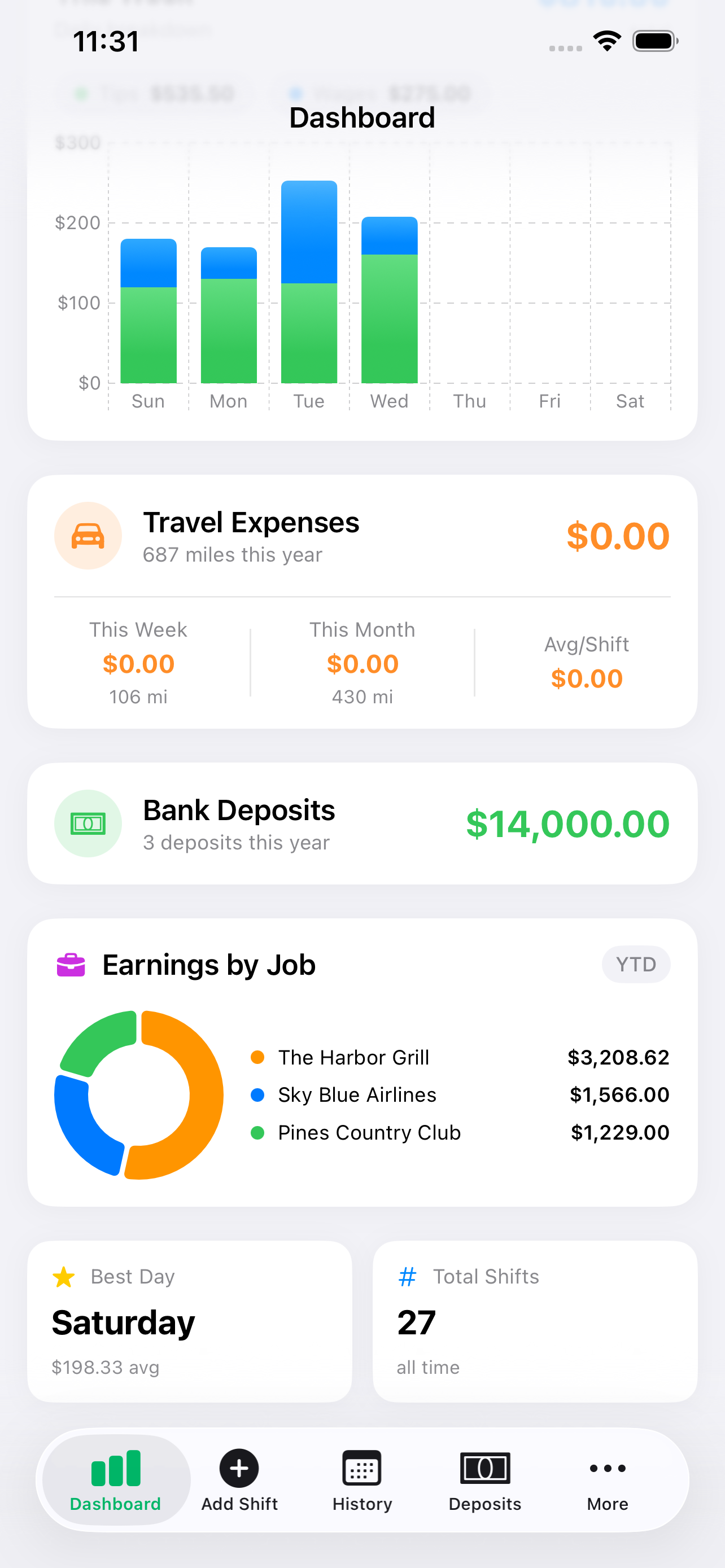
Task: Open the Bank Deposits card
Action: [362, 824]
